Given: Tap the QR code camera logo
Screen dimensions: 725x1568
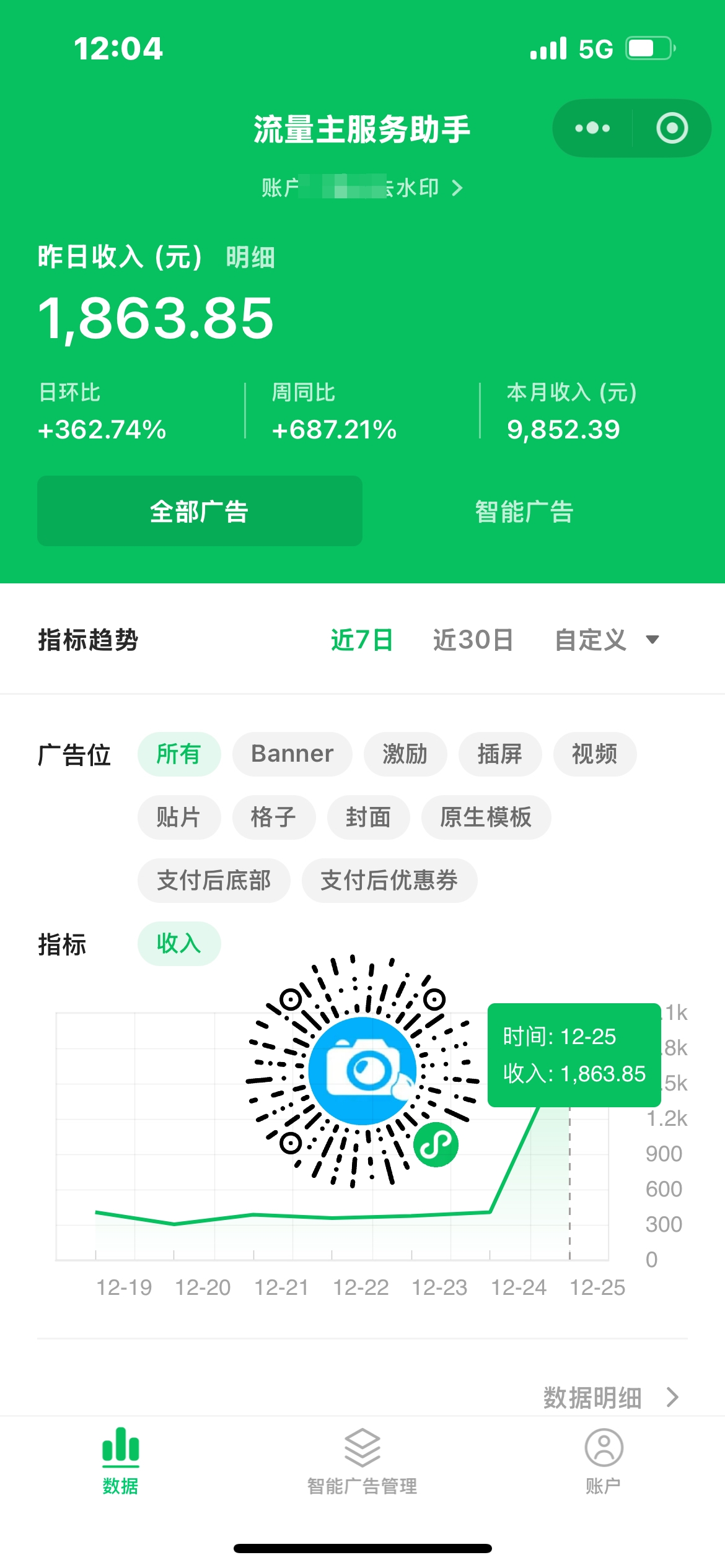Looking at the screenshot, I should click(362, 1068).
